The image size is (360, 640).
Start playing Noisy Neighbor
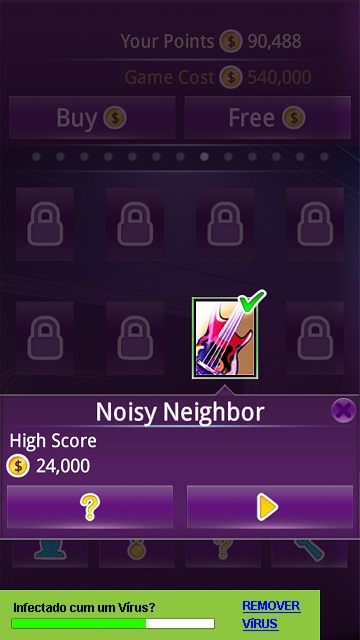(270, 507)
